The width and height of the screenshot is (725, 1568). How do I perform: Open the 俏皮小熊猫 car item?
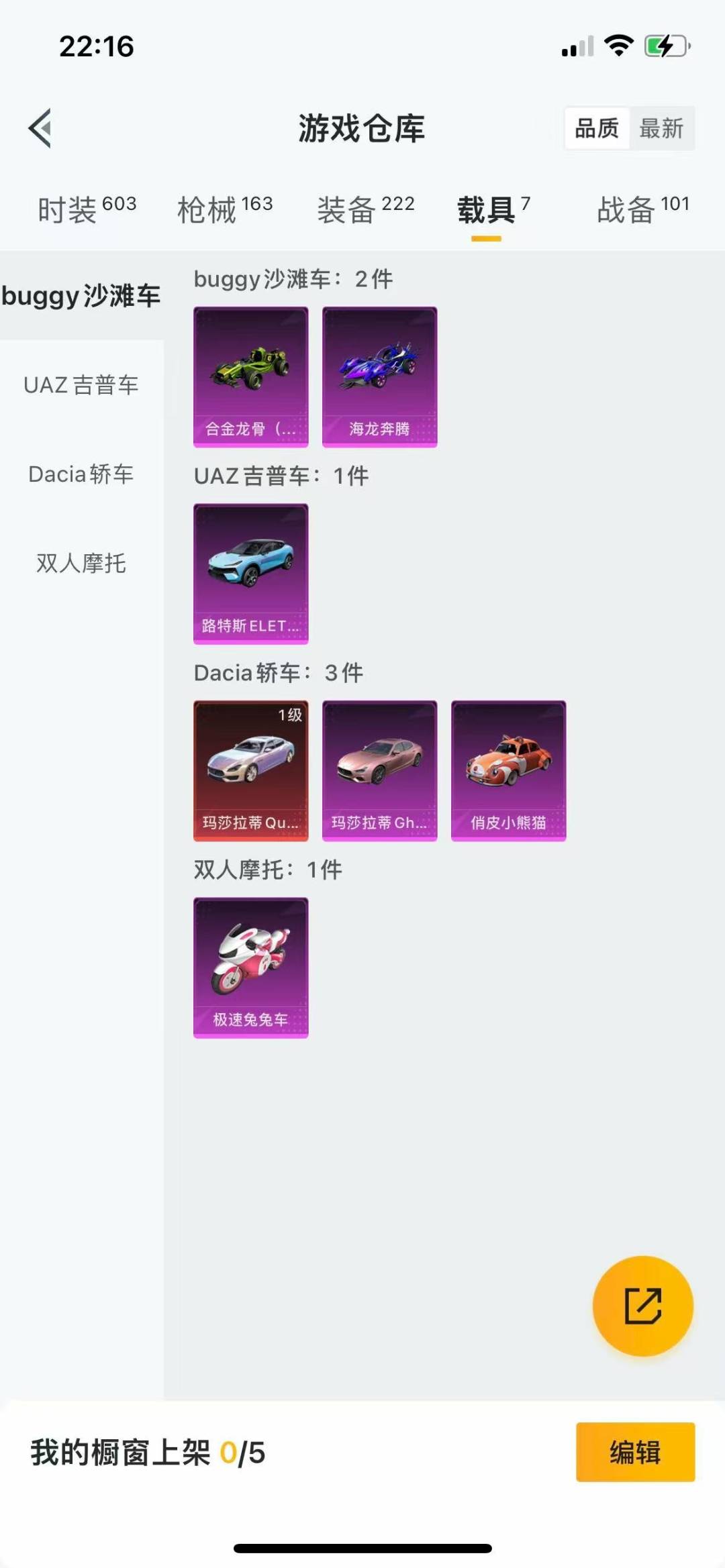[x=509, y=770]
